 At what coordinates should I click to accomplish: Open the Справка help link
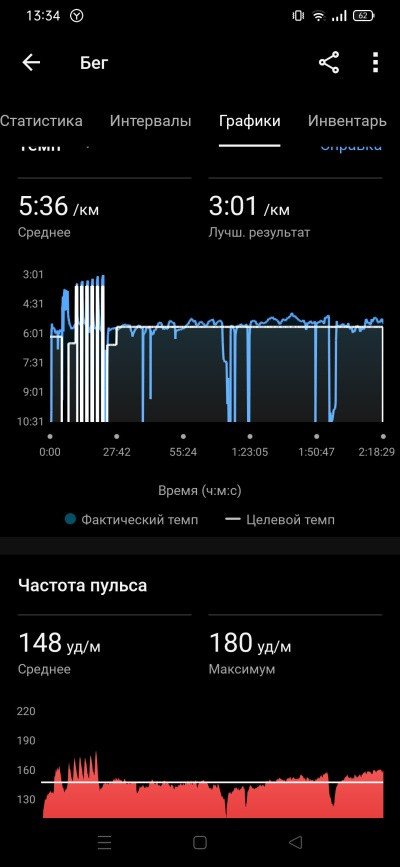(x=351, y=147)
